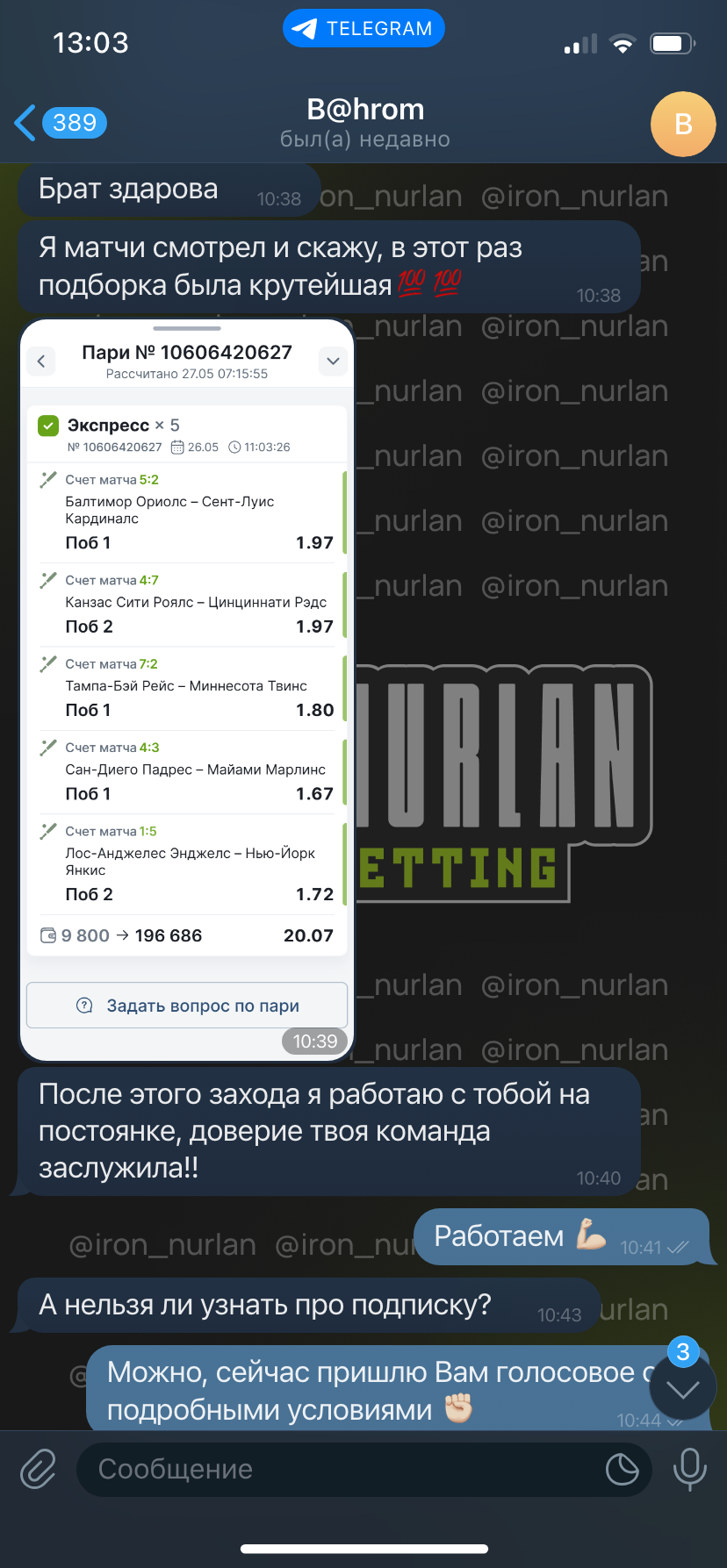Image resolution: width=727 pixels, height=1568 pixels.
Task: Open the B@hrom chat header info
Action: (364, 123)
